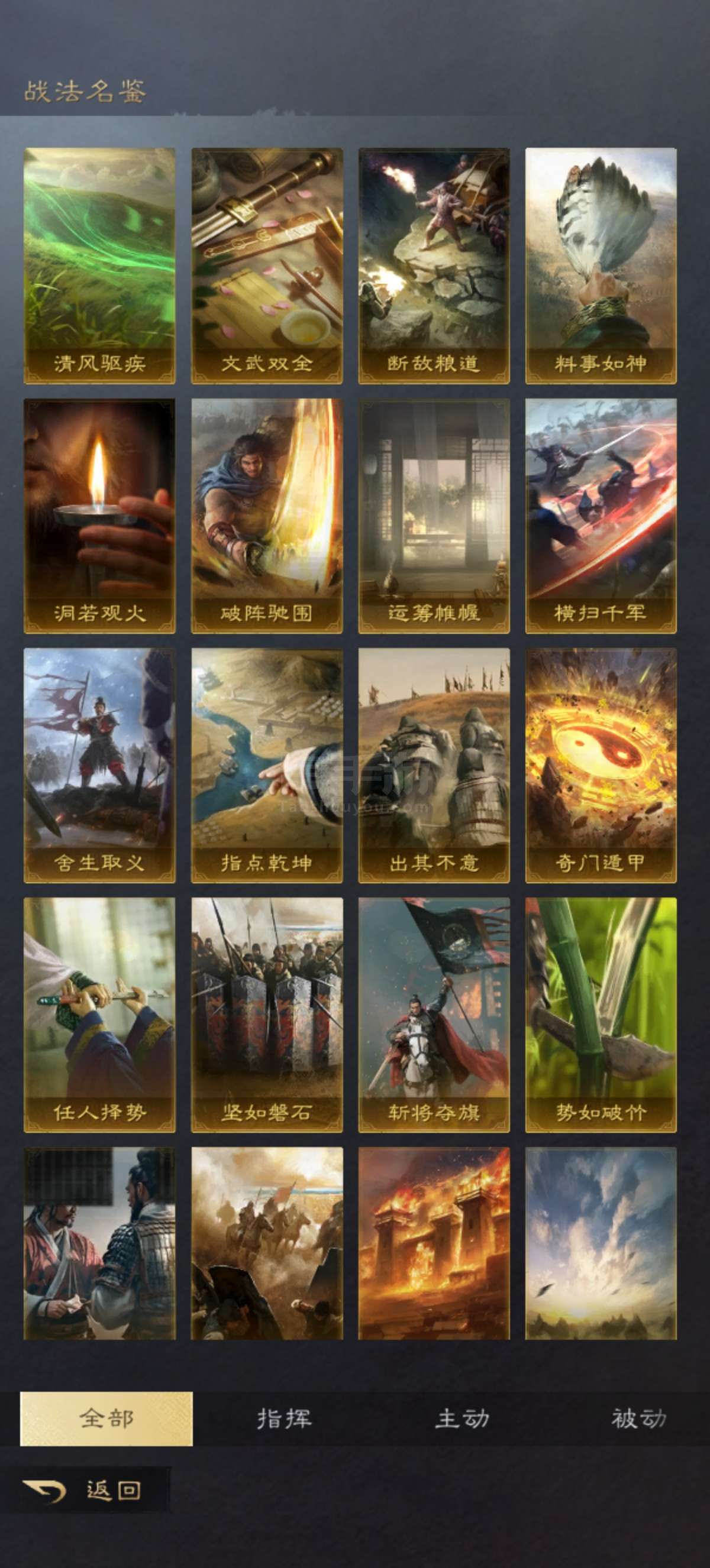
Task: Go back with the 返回 button
Action: (85, 1491)
